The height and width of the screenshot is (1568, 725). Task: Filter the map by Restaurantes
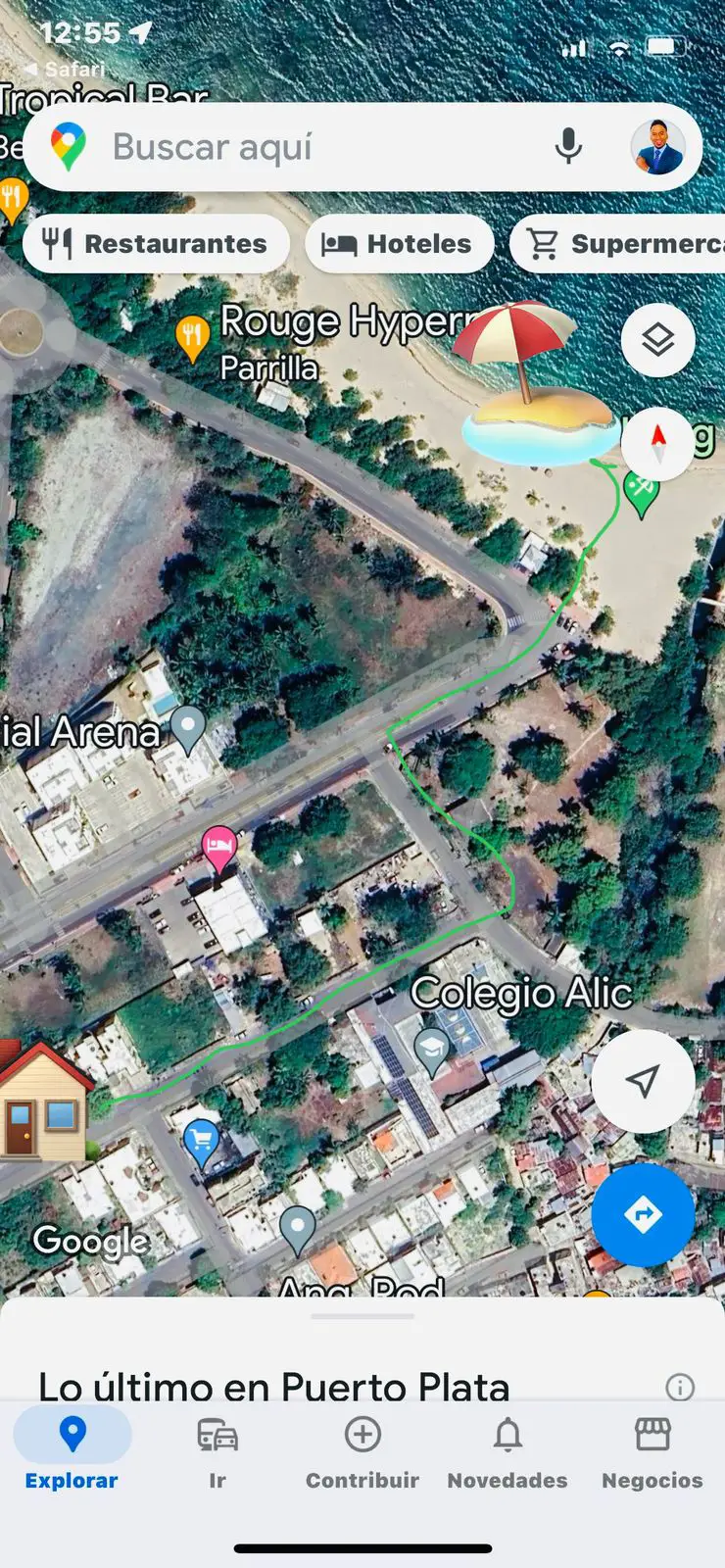click(157, 244)
